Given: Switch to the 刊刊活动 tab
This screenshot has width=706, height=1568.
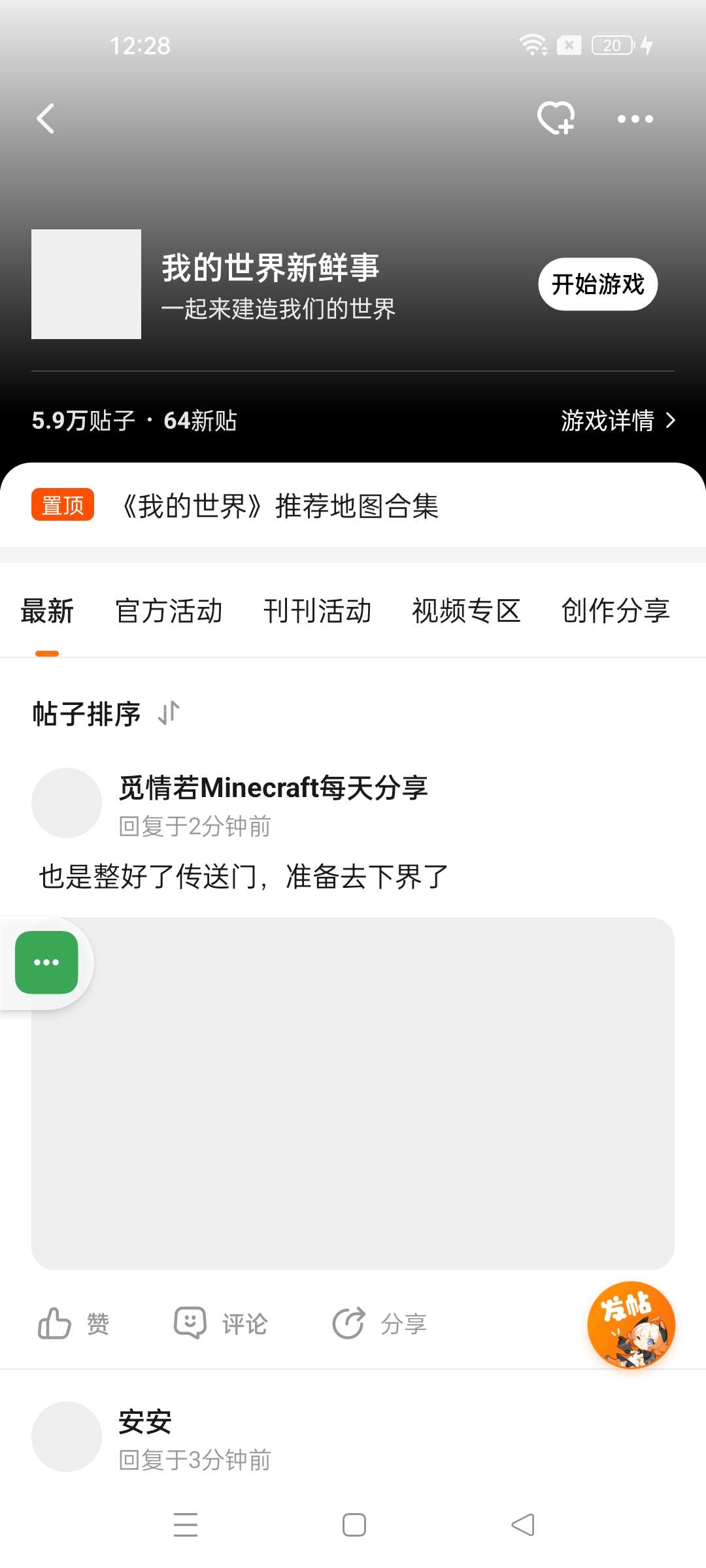Looking at the screenshot, I should (317, 611).
